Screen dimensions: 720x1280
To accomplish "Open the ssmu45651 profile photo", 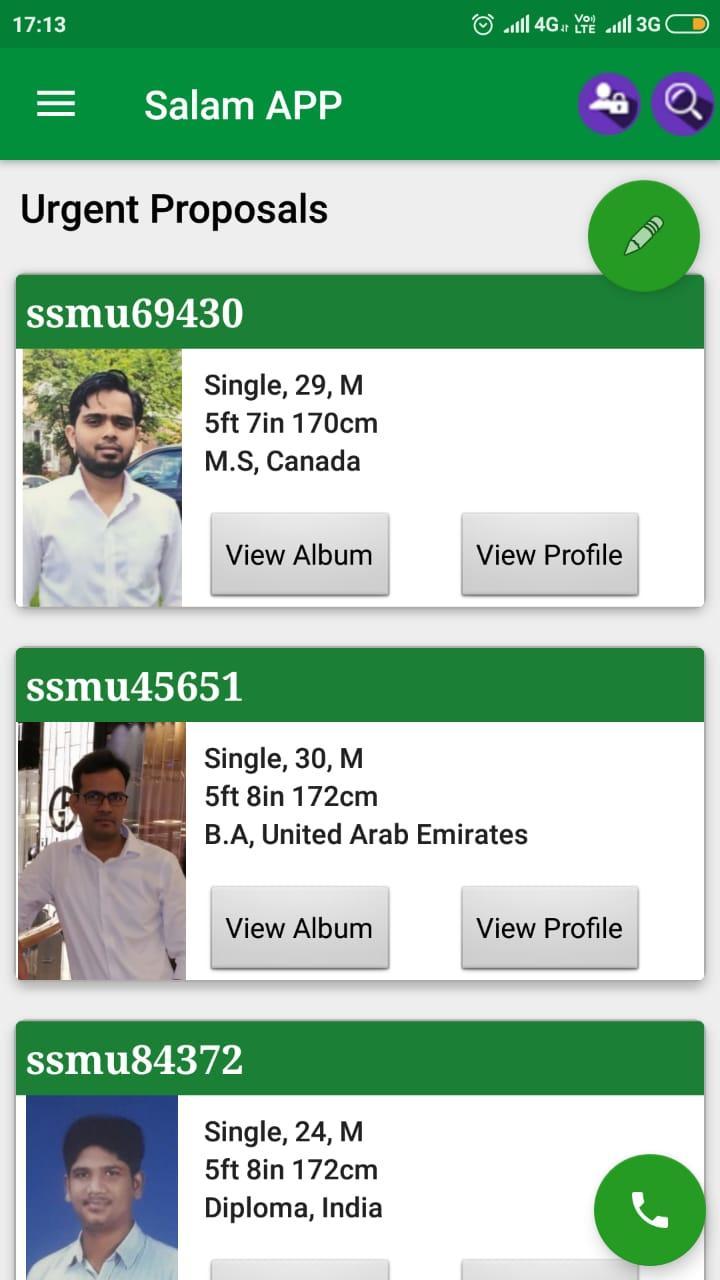I will 101,850.
